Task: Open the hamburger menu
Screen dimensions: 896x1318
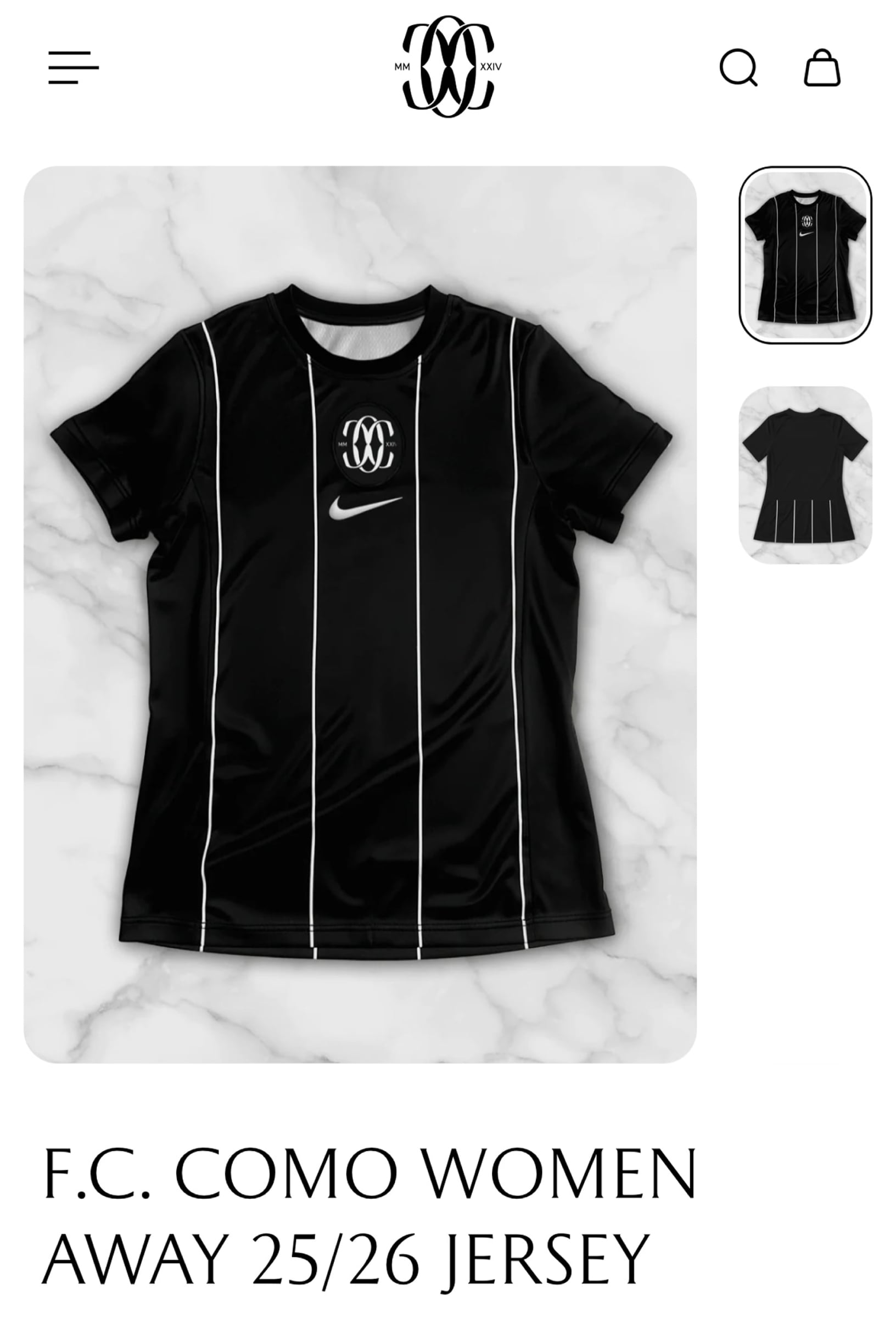Action: [x=73, y=68]
